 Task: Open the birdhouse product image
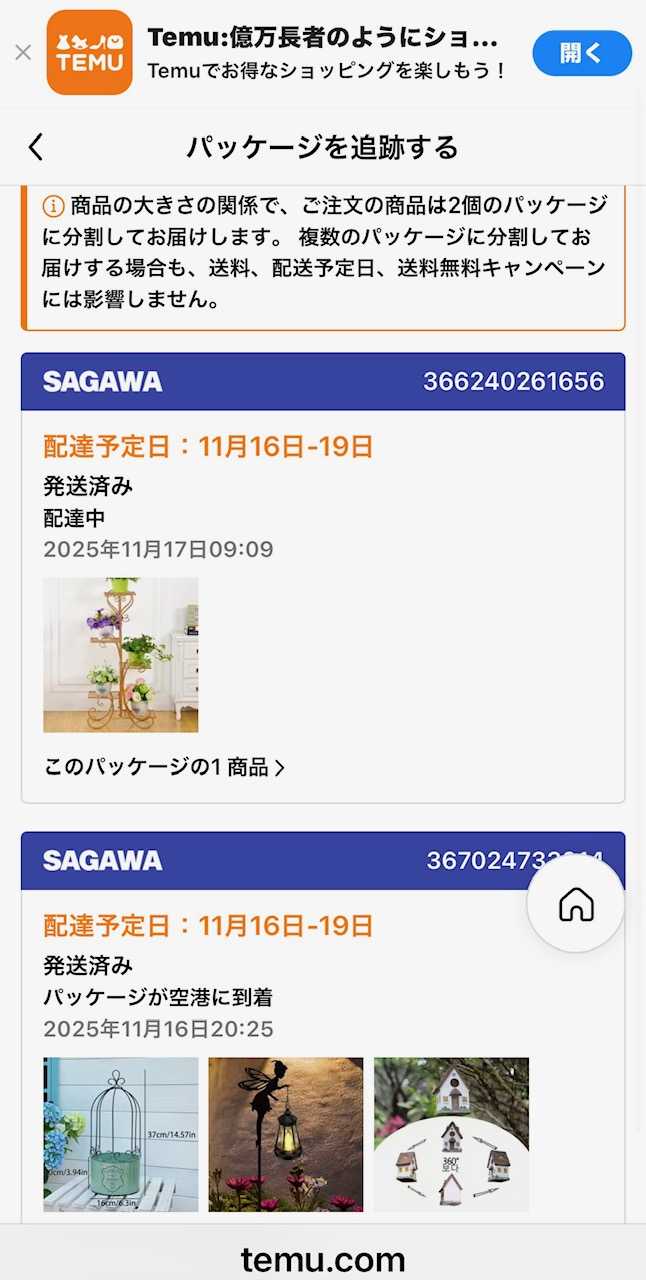451,1135
